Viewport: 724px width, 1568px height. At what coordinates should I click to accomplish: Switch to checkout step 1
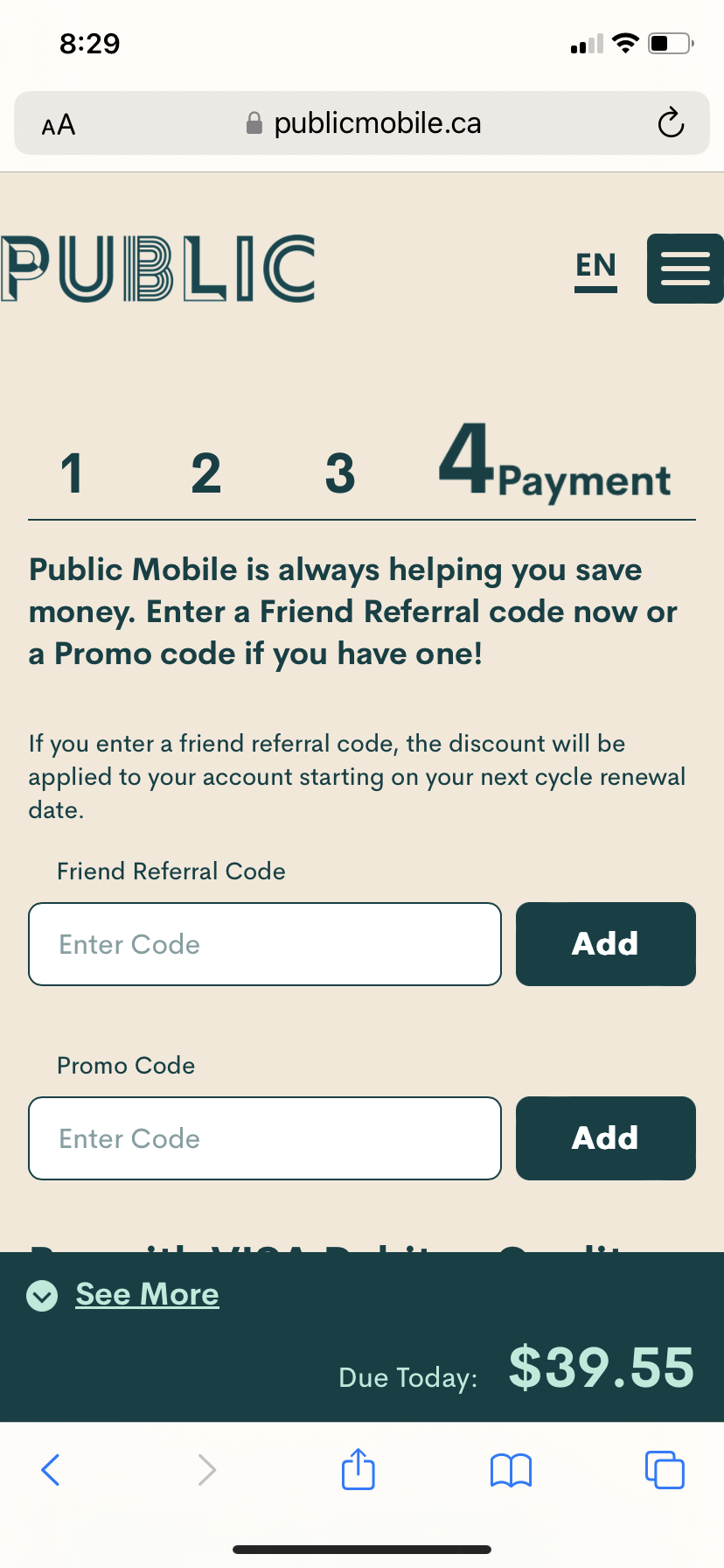[73, 472]
